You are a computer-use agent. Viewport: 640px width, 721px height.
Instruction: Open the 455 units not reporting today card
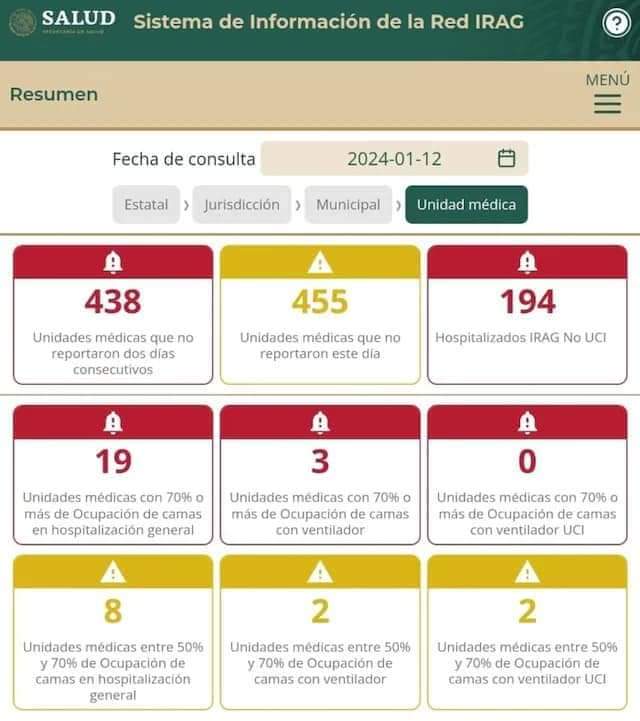pyautogui.click(x=320, y=314)
